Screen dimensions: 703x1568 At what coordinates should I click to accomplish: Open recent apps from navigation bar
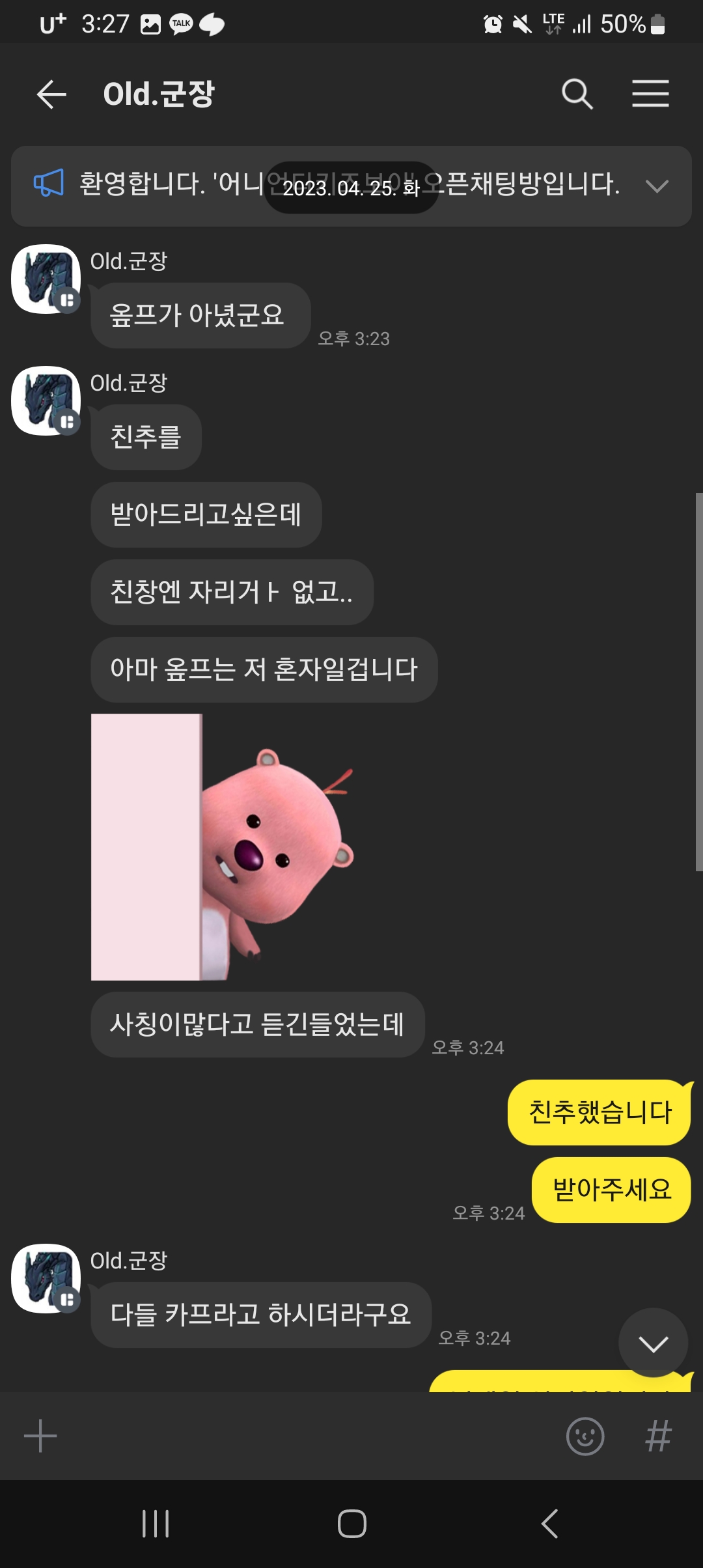pos(156,1524)
